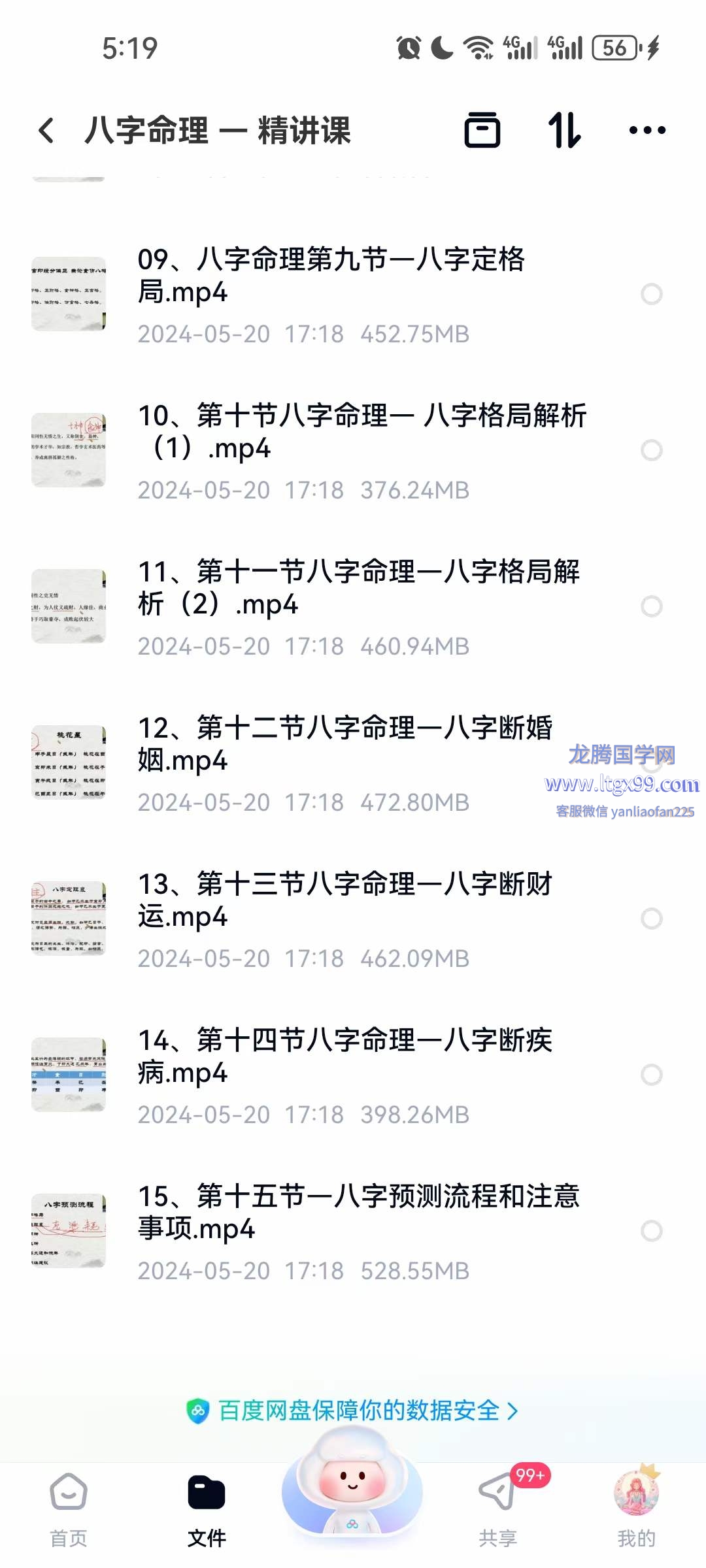Select the circle next to file 09

652,294
